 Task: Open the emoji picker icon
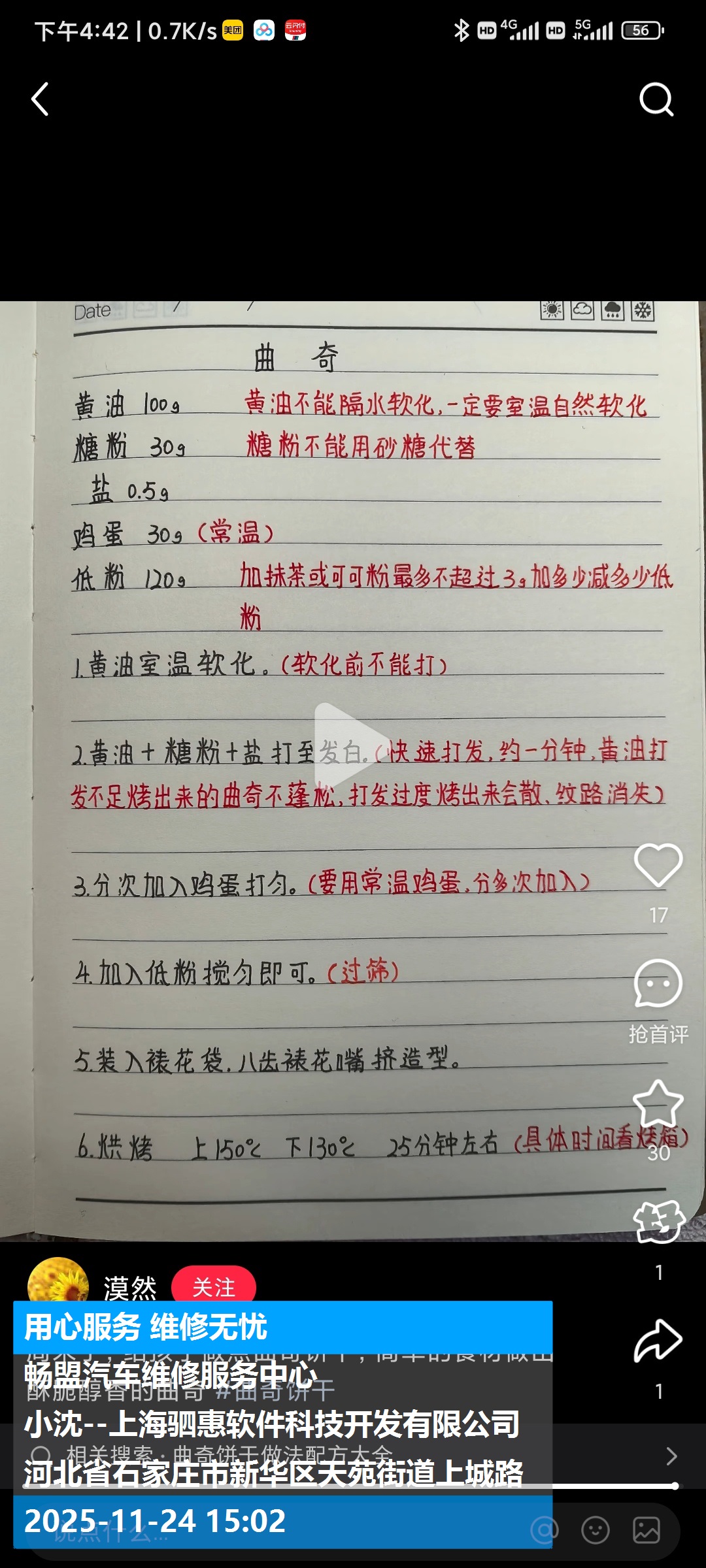tap(595, 1530)
